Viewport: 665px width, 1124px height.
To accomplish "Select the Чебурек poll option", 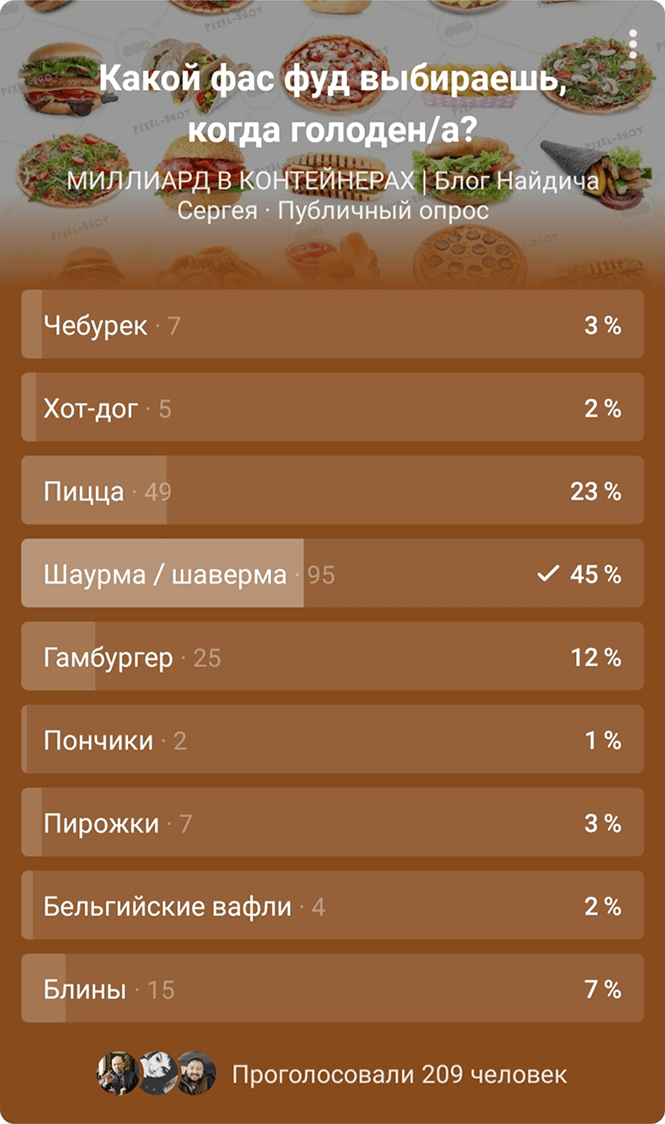I will (x=332, y=325).
